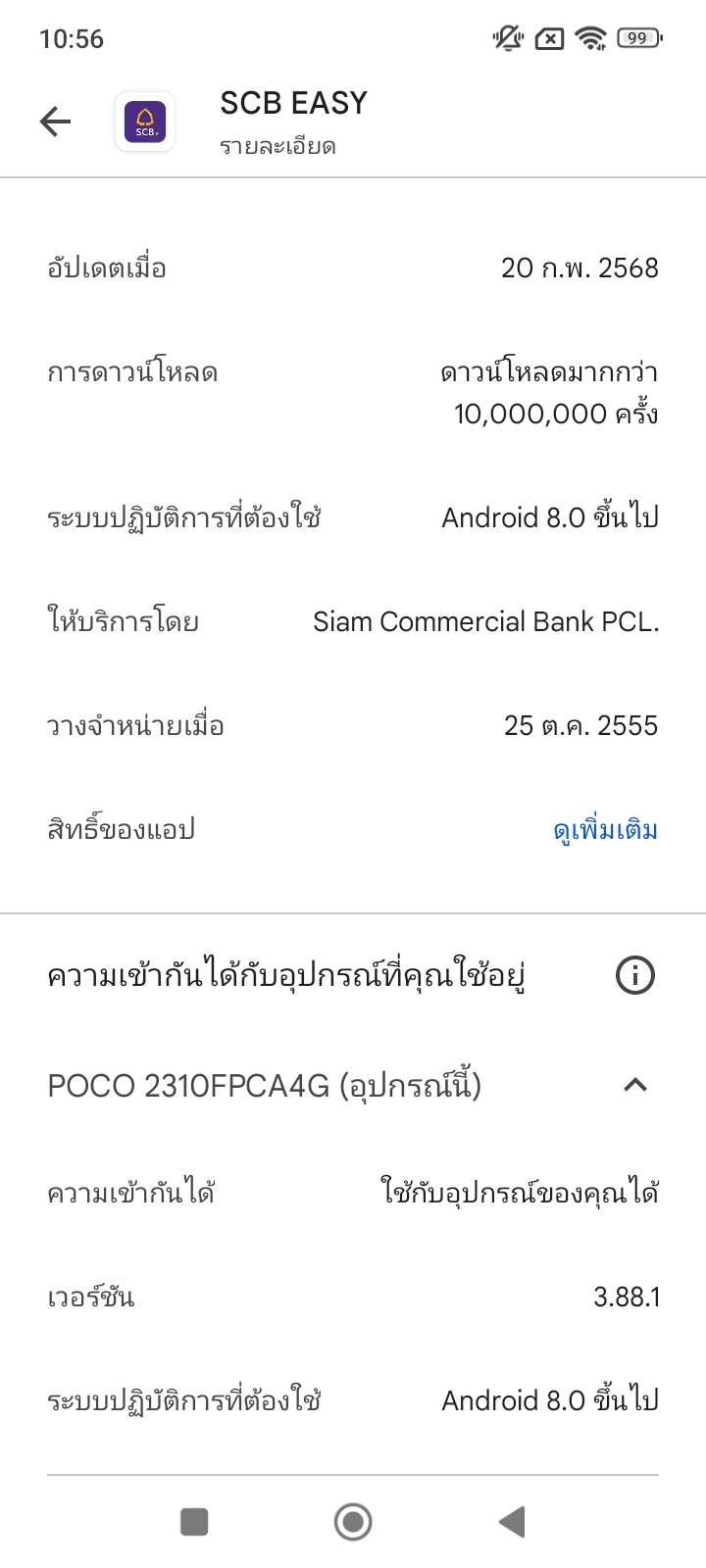706x1568 pixels.
Task: Open recent apps with the square button
Action: [x=194, y=1522]
